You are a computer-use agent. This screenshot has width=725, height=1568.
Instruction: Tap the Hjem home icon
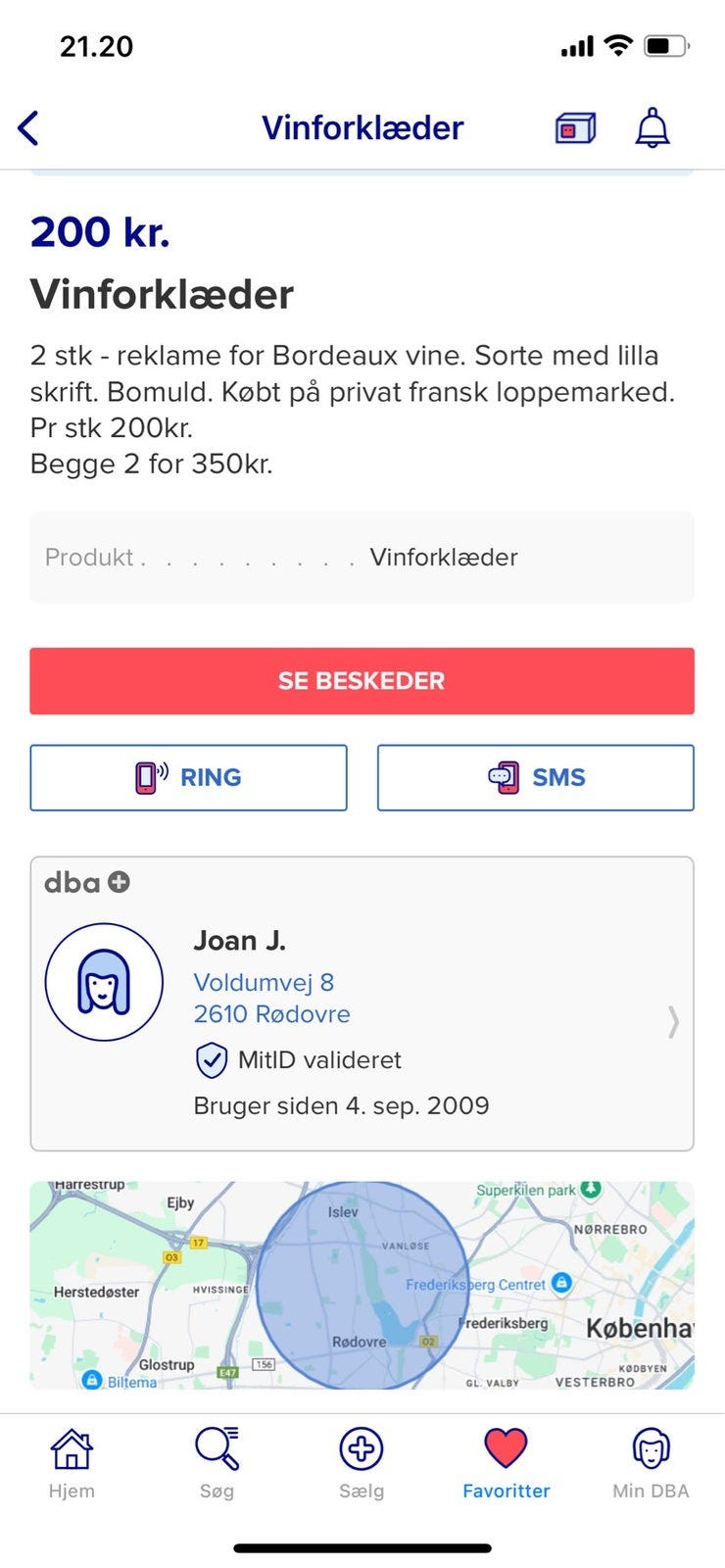[x=72, y=1448]
